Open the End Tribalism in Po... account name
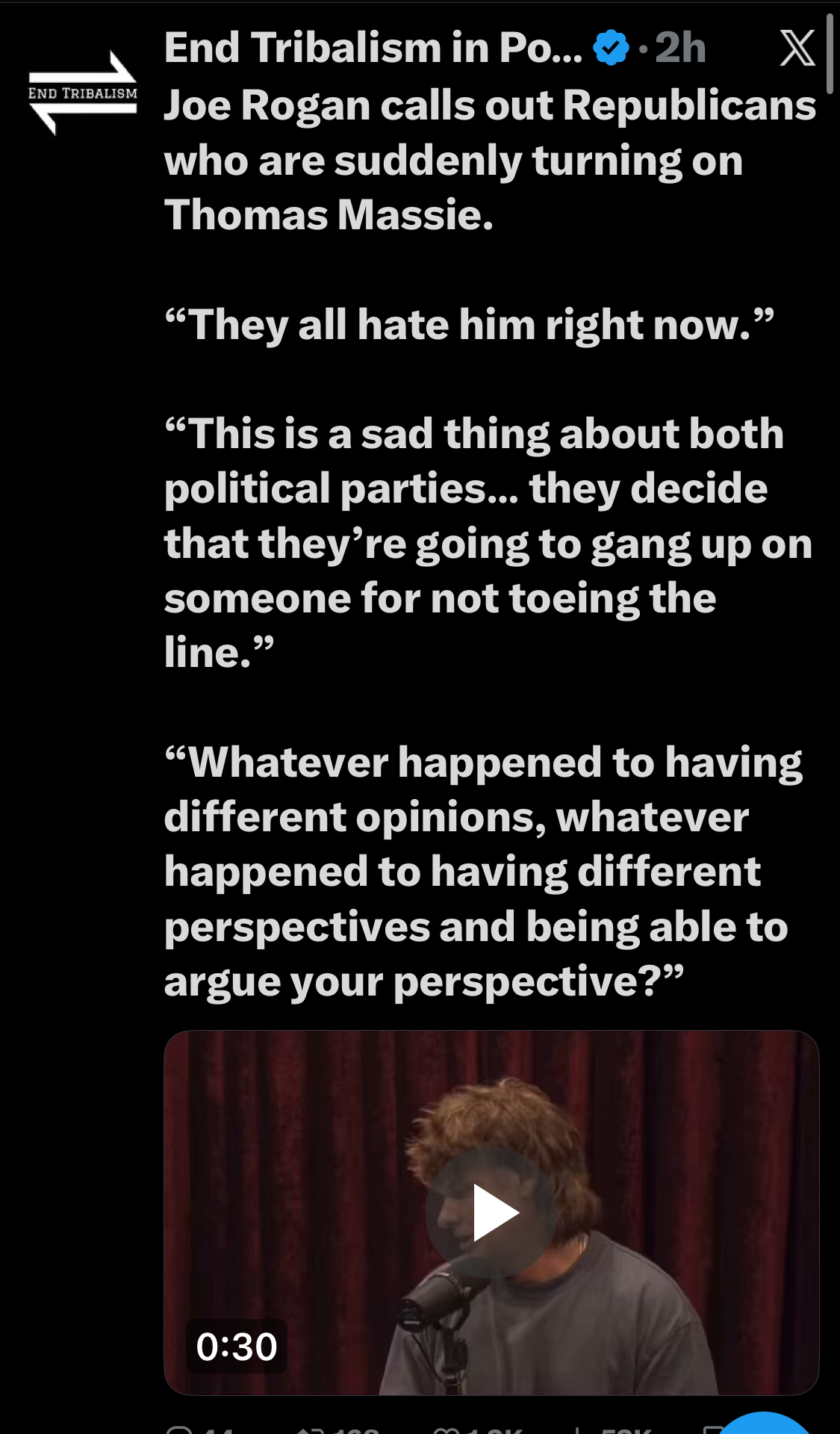Screen dimensions: 840x1434 [373, 48]
